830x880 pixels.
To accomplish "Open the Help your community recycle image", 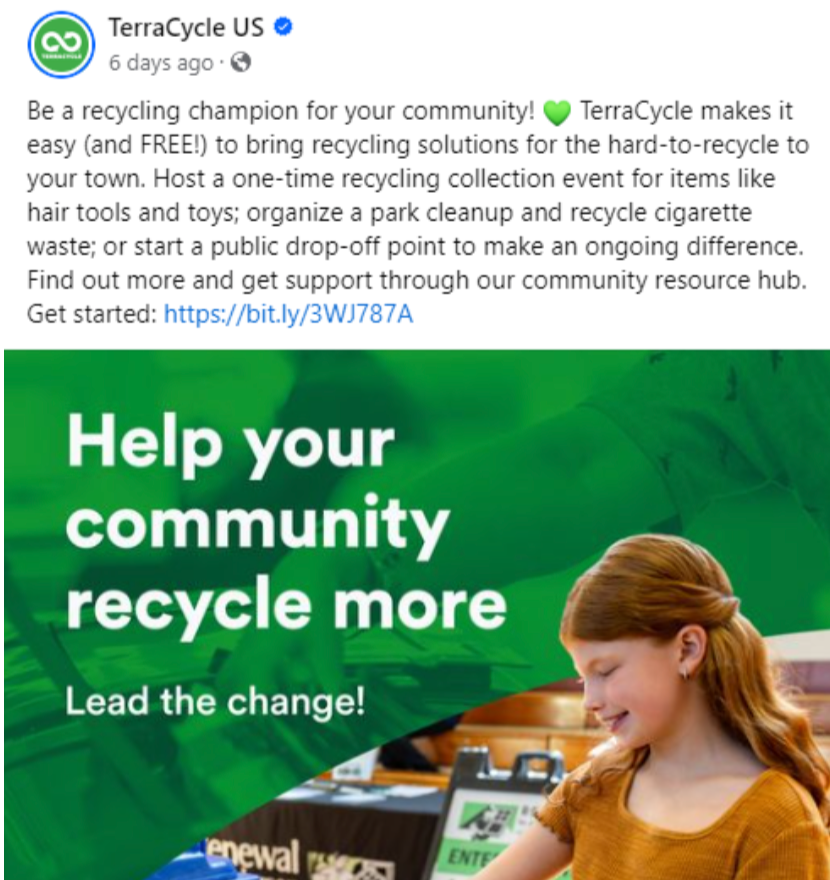I will [x=415, y=614].
